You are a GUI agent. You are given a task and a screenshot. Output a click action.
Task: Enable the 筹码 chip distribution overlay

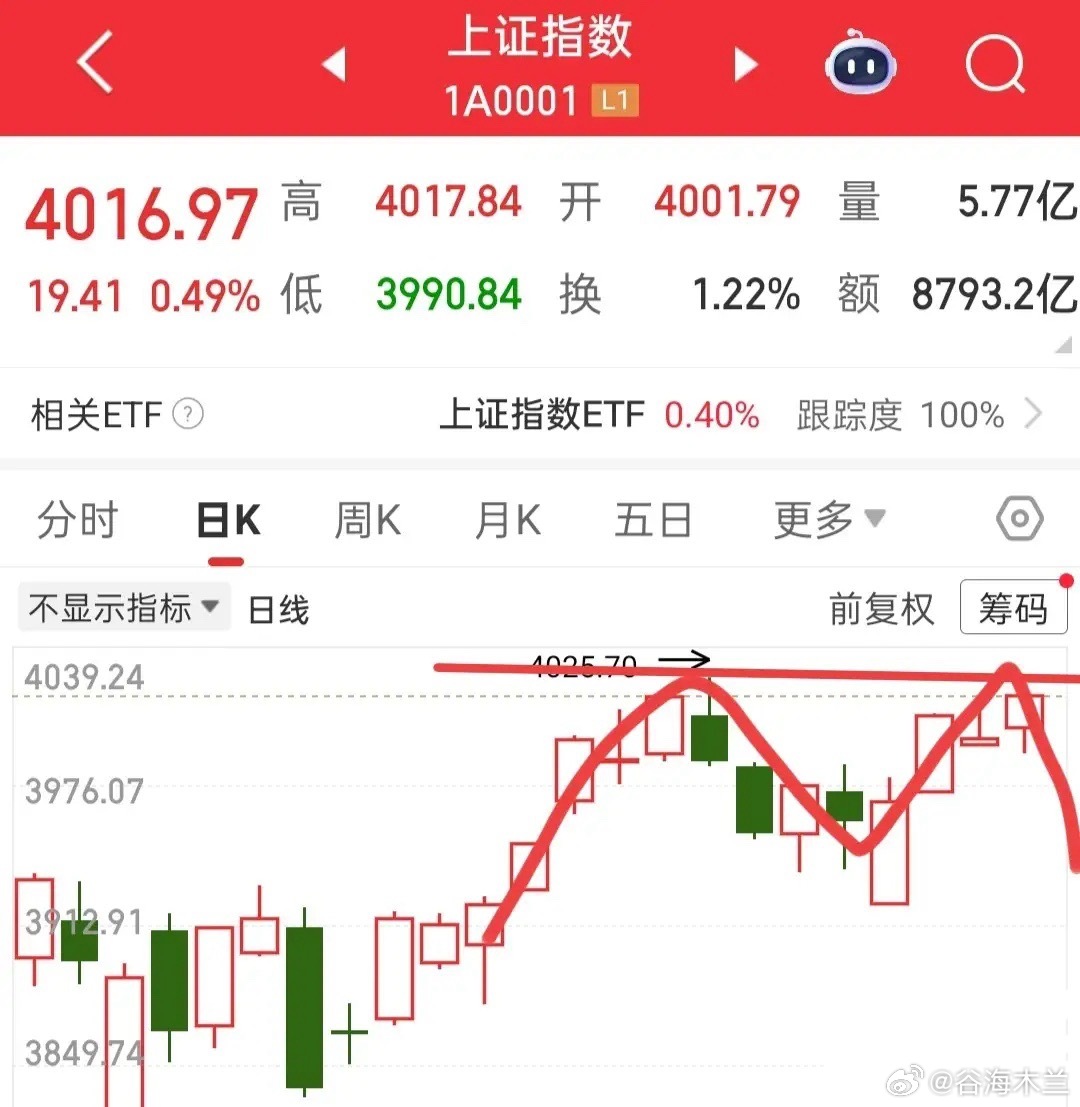(1013, 606)
